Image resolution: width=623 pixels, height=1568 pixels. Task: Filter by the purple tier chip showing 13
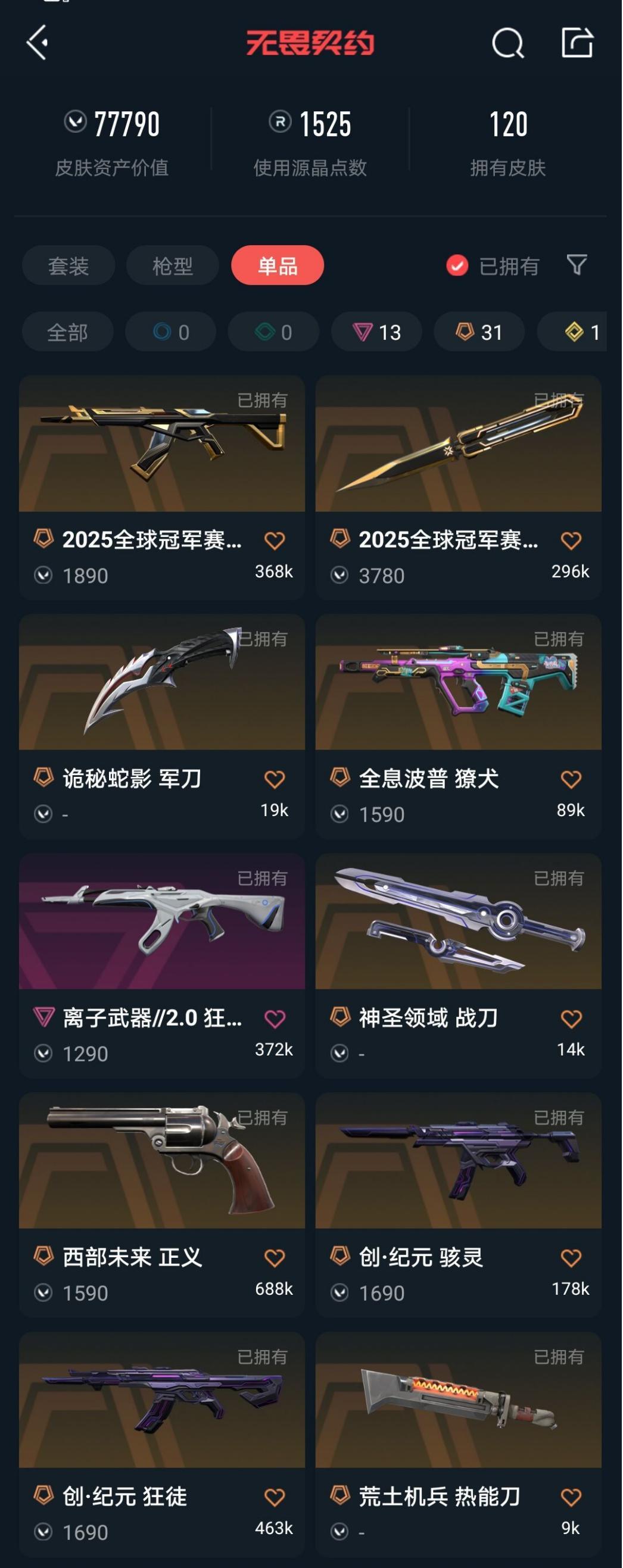(376, 332)
